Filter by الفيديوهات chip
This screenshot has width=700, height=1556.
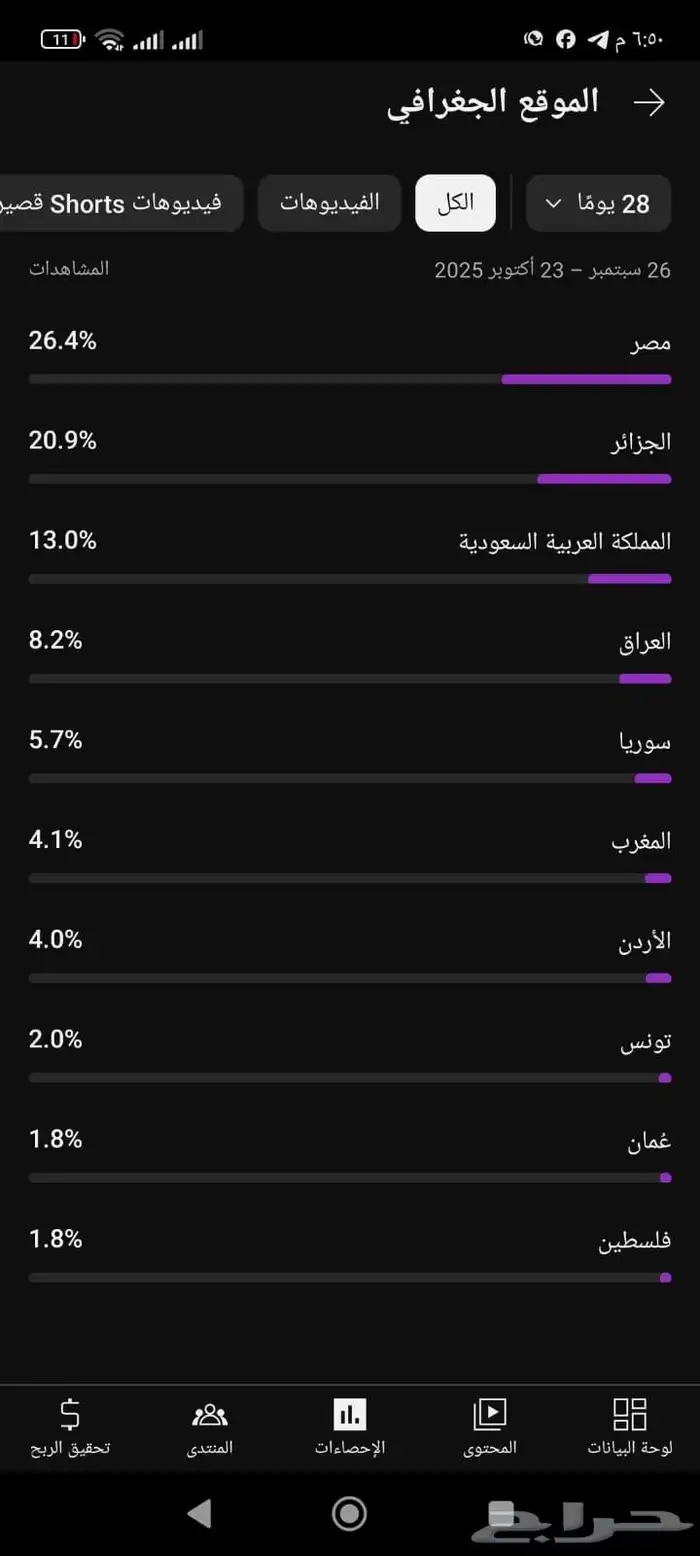coord(329,203)
